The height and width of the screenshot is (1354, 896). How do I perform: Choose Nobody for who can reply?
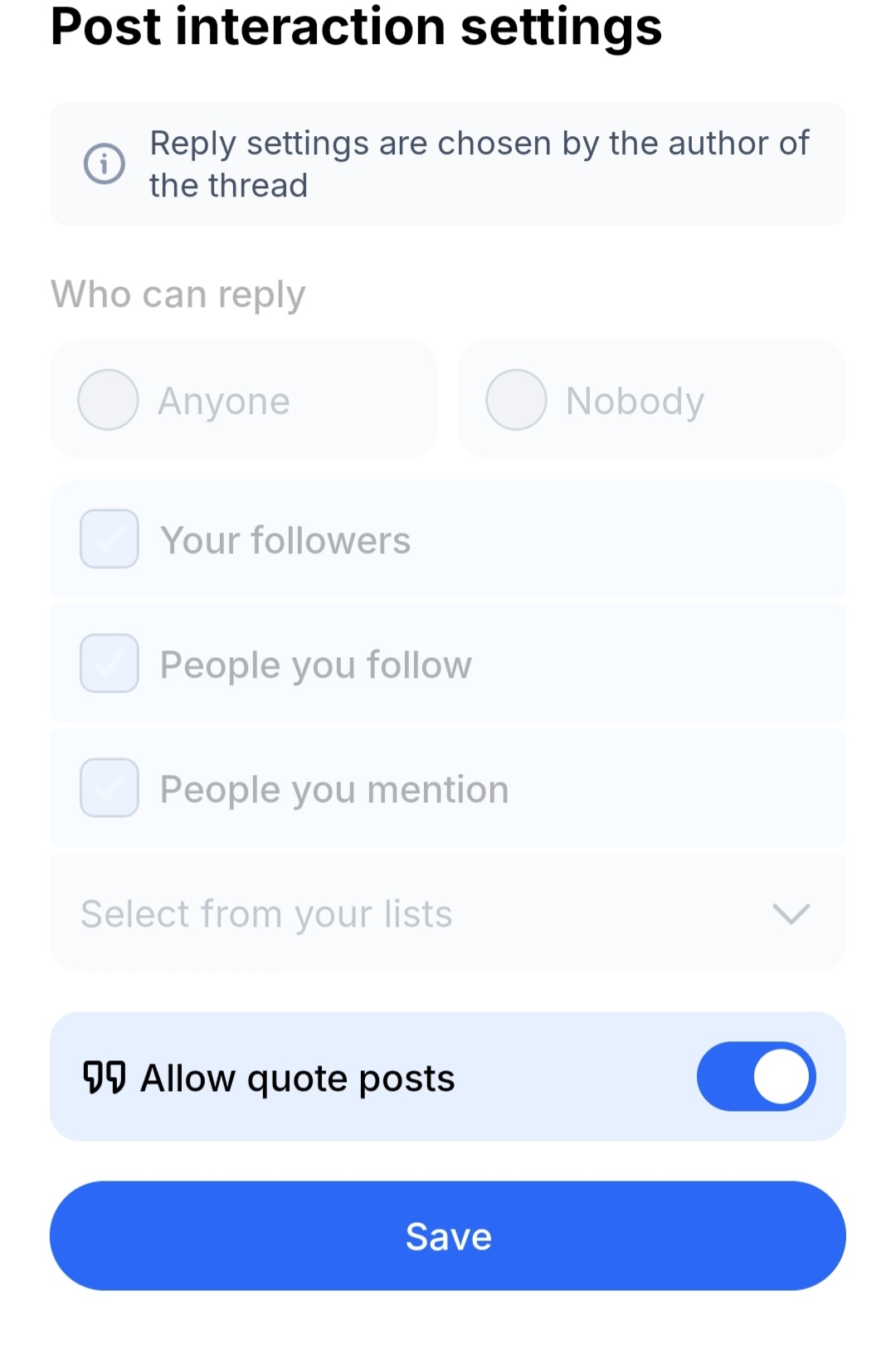(516, 400)
